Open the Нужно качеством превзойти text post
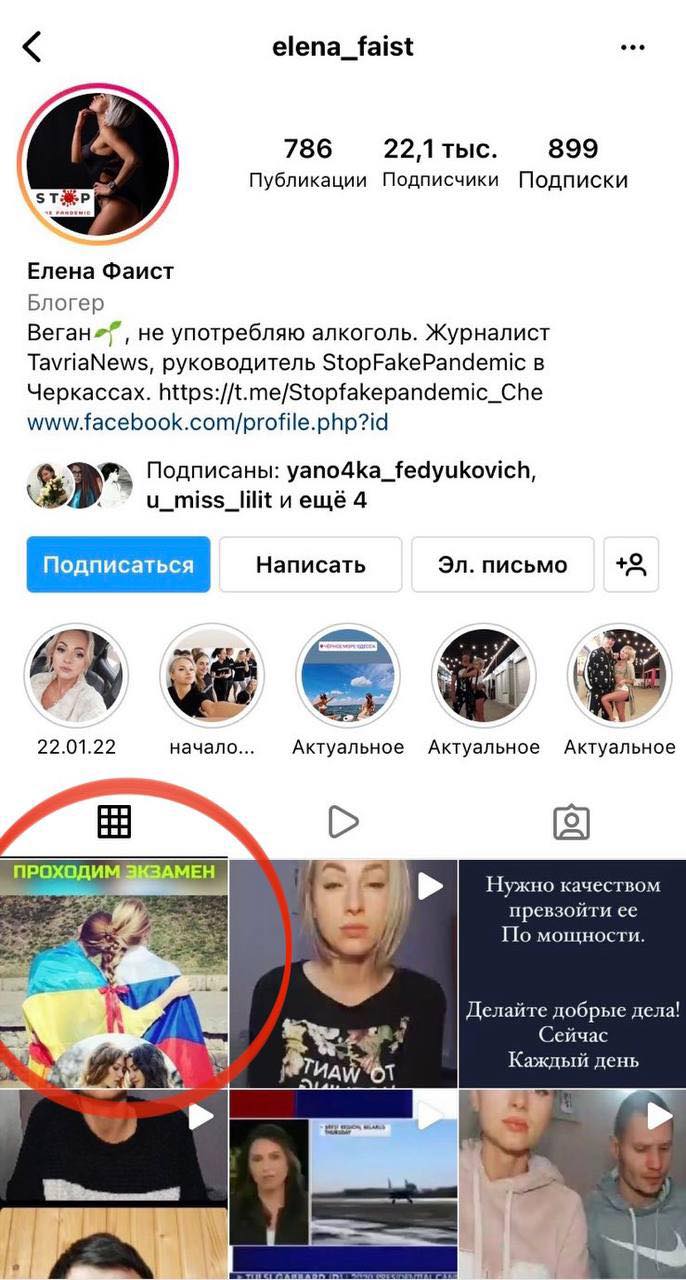 point(572,974)
